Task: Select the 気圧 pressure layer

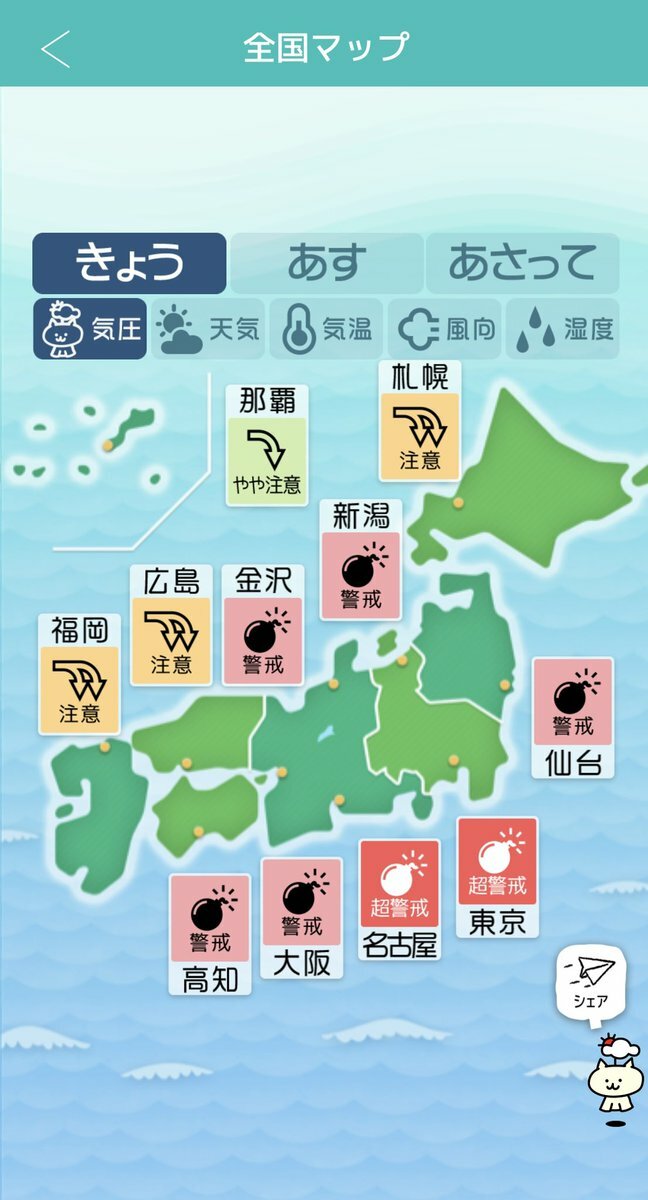Action: [90, 329]
